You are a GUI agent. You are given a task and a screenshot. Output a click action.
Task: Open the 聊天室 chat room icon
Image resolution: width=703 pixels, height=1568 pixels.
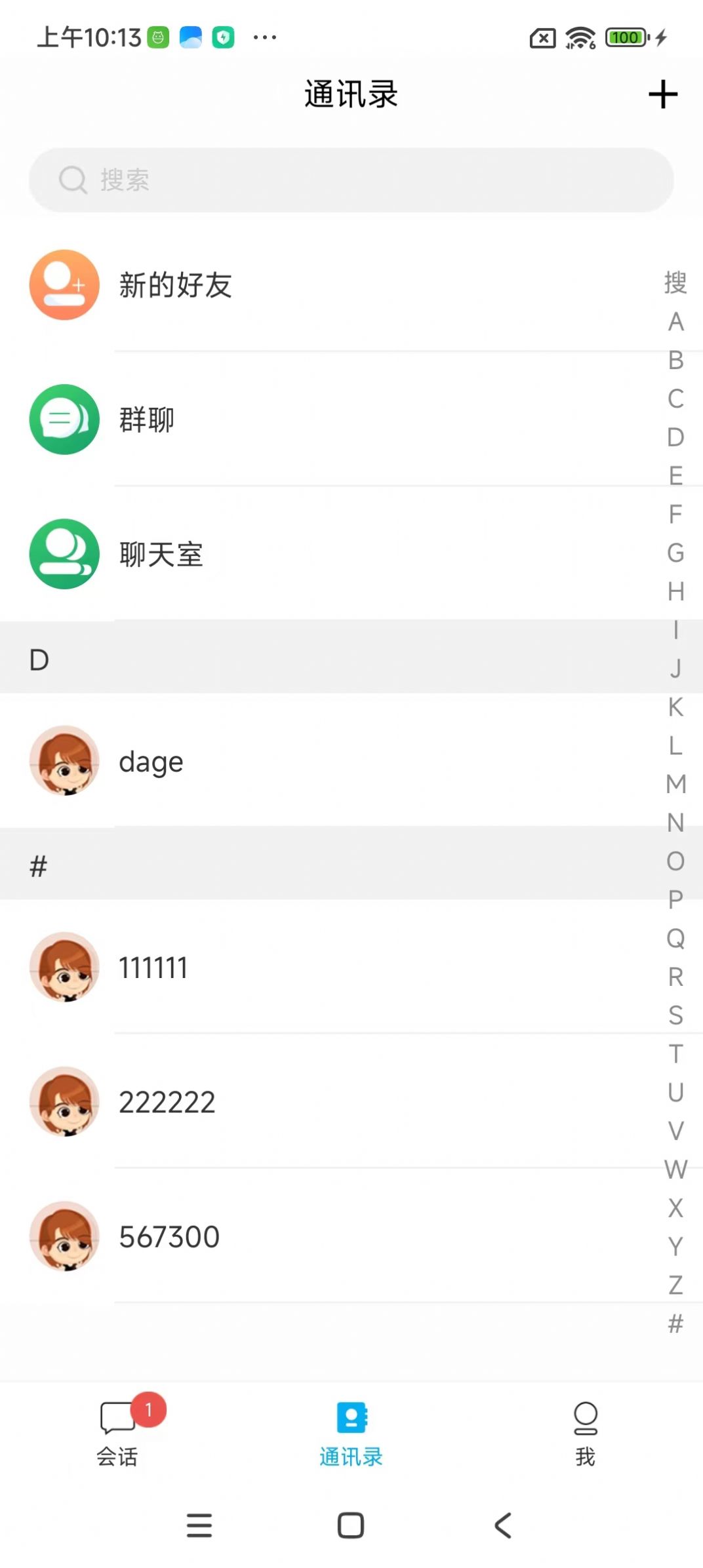click(x=63, y=554)
